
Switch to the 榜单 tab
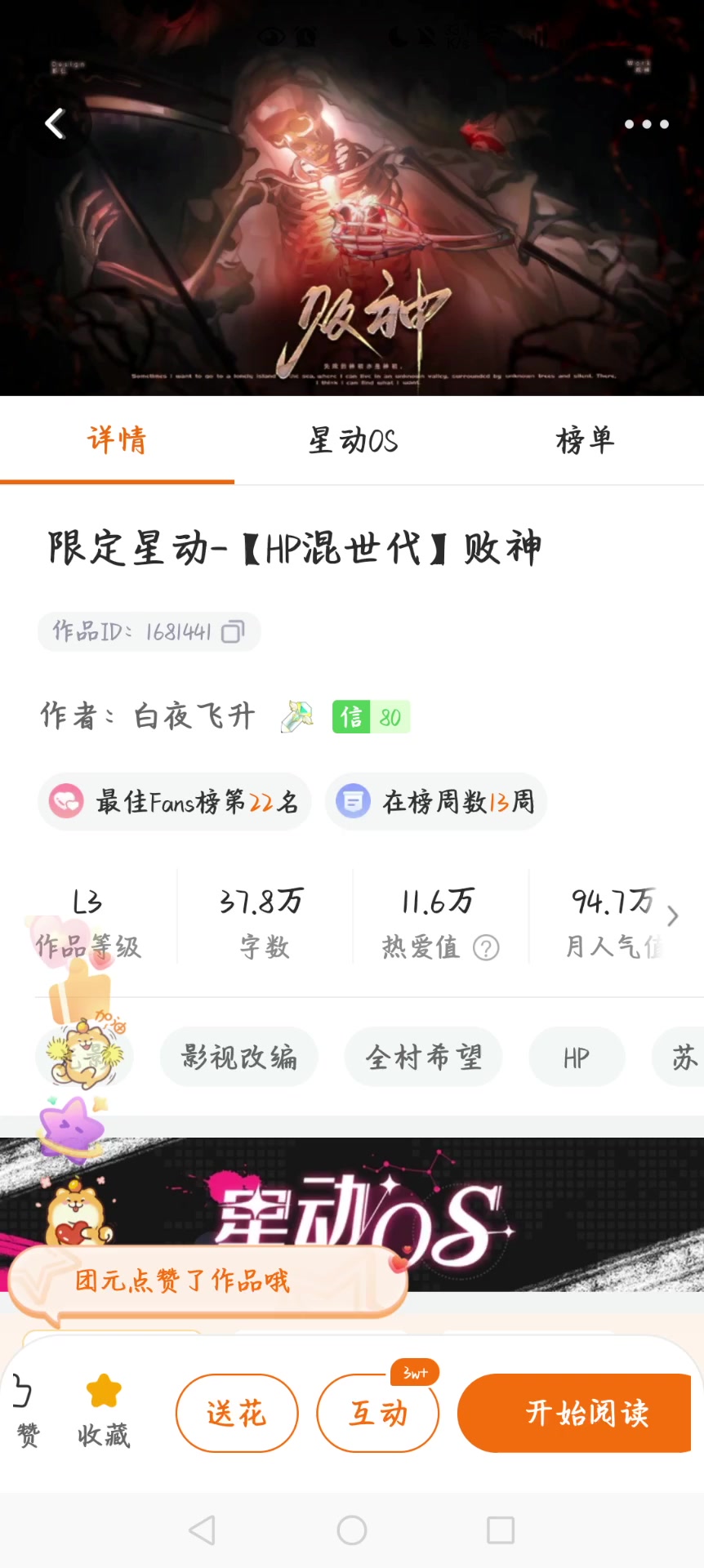pos(585,441)
